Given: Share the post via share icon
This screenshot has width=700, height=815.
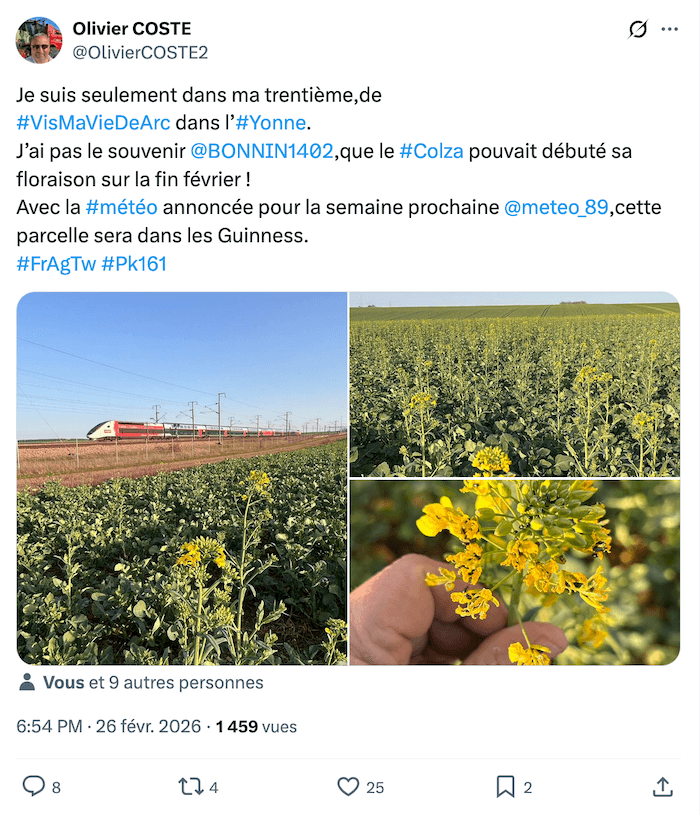Looking at the screenshot, I should pos(662,787).
